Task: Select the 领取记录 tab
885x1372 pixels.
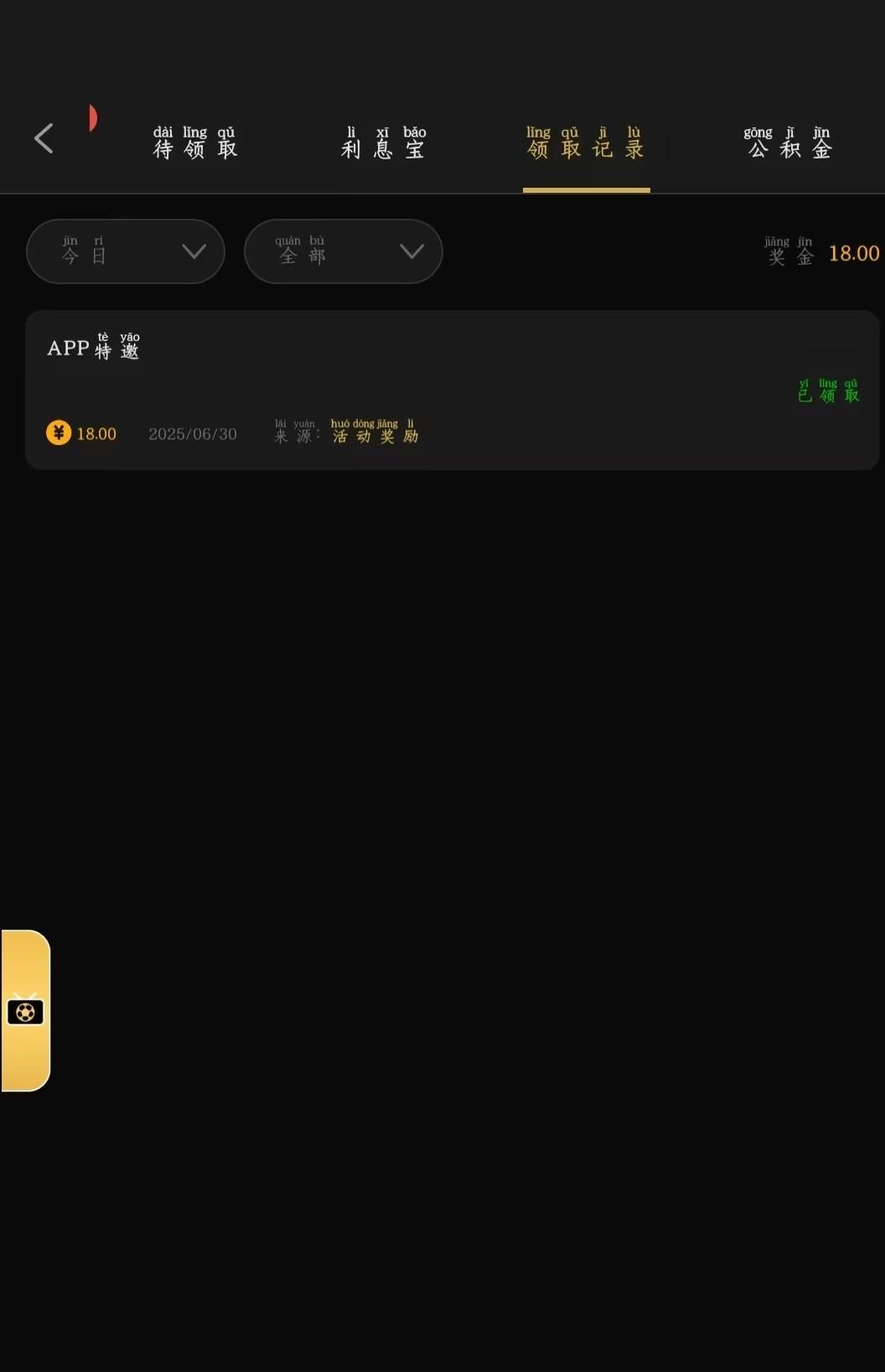Action: (x=586, y=143)
